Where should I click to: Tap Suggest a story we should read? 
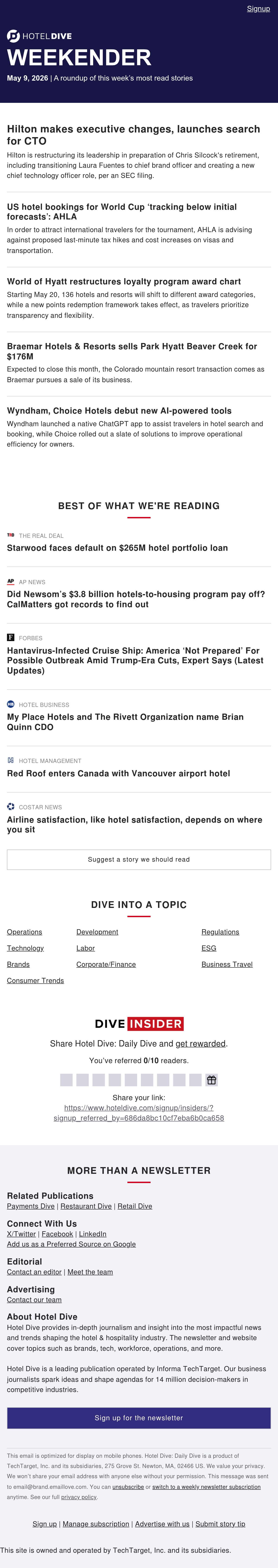point(139,860)
